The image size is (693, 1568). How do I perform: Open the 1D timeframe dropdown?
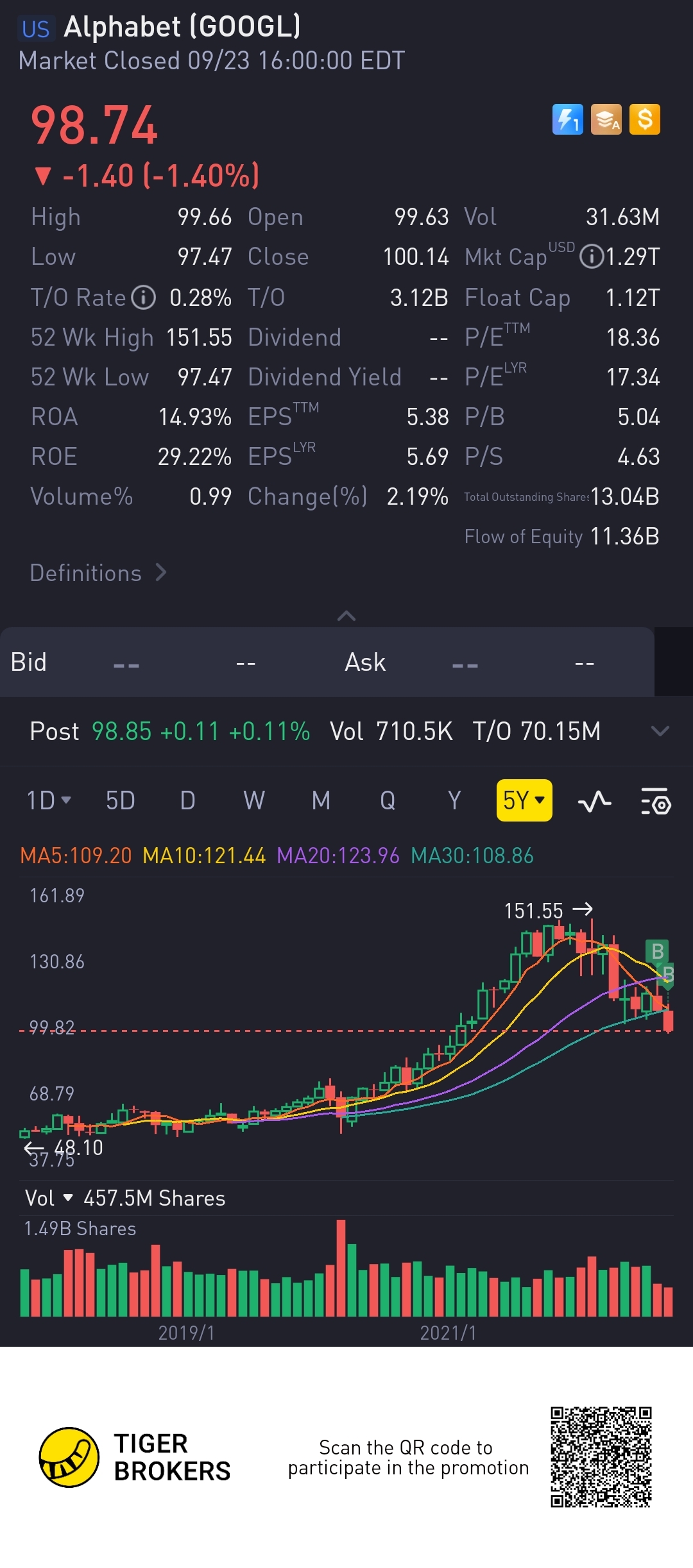pyautogui.click(x=48, y=800)
